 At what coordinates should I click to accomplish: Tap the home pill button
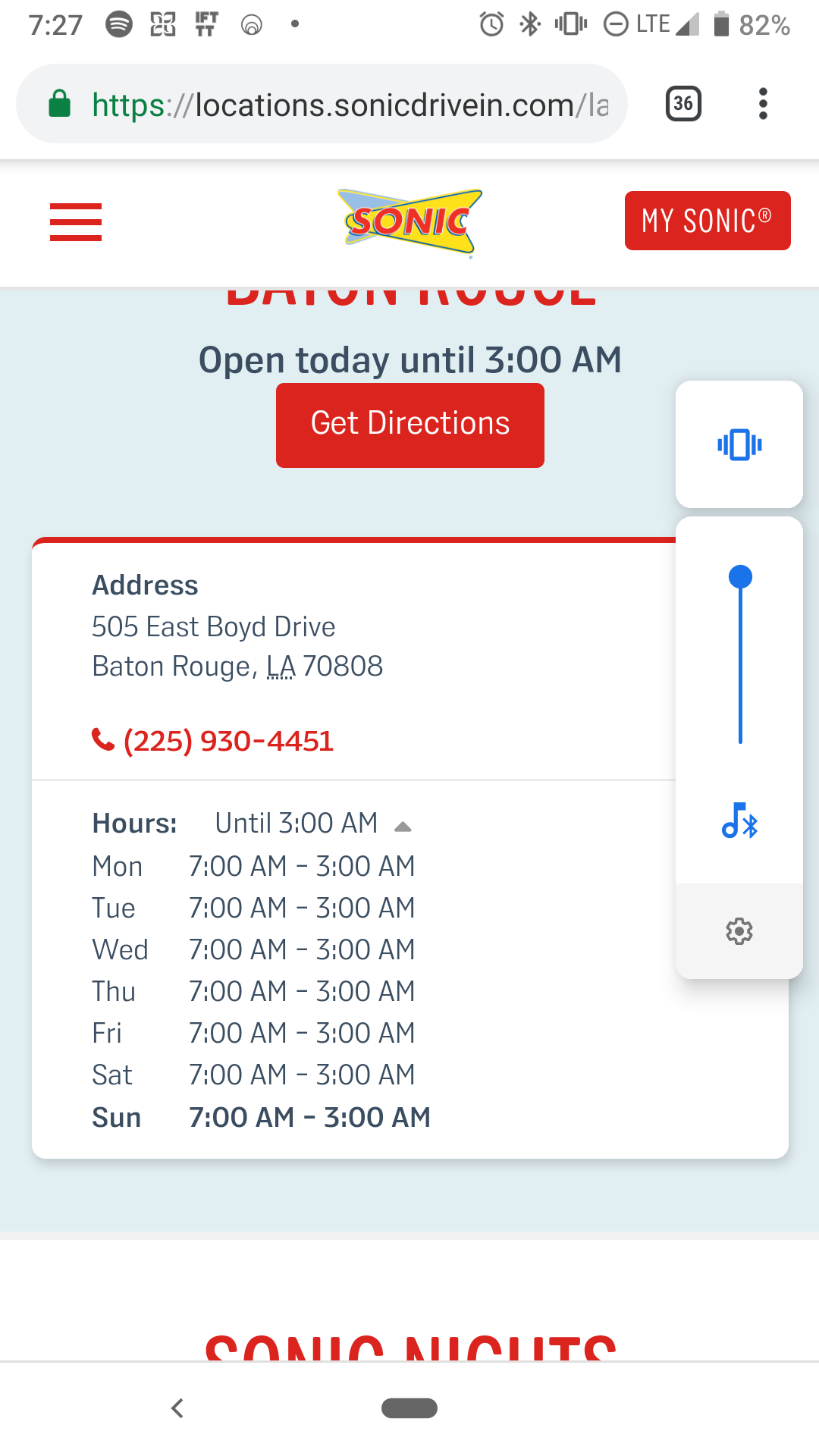[409, 1408]
